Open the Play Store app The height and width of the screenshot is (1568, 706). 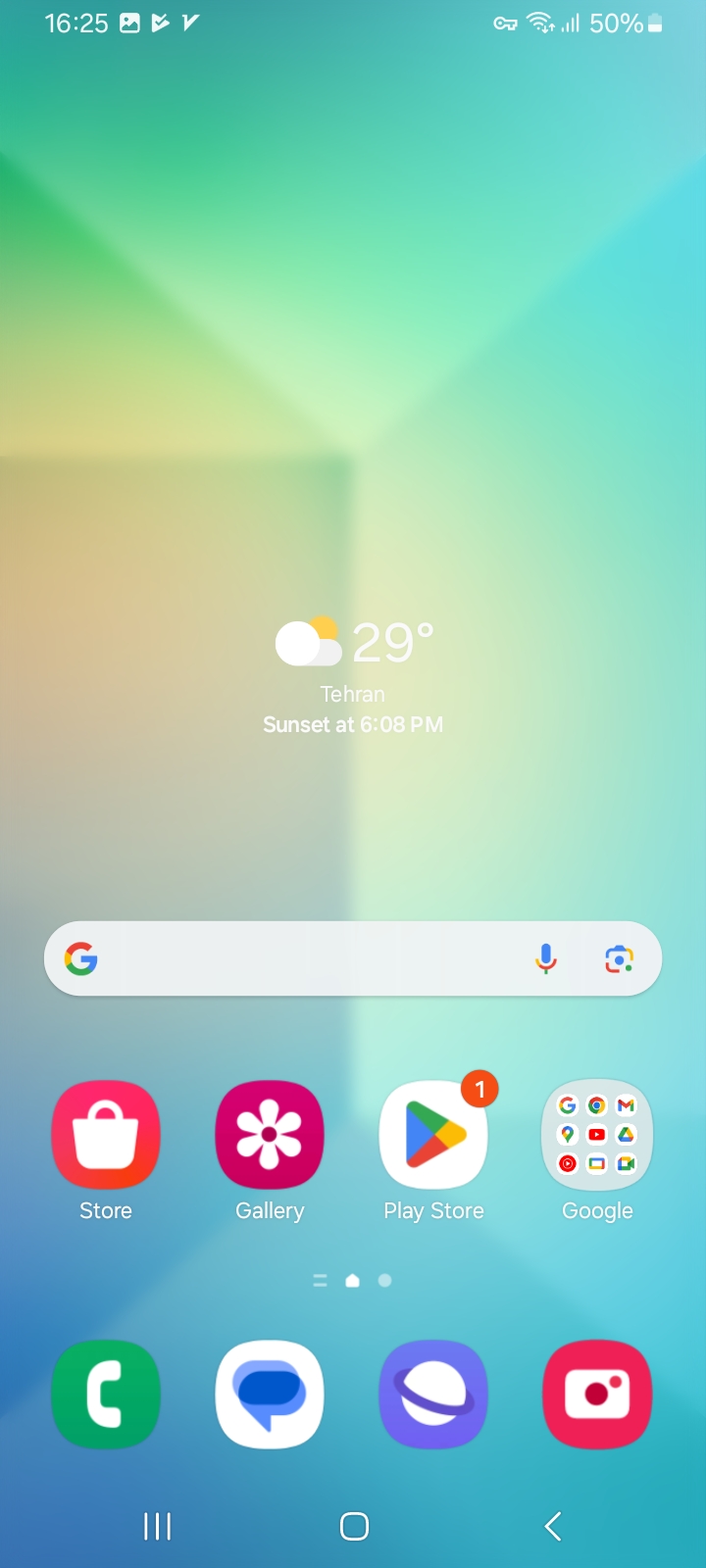click(433, 1135)
